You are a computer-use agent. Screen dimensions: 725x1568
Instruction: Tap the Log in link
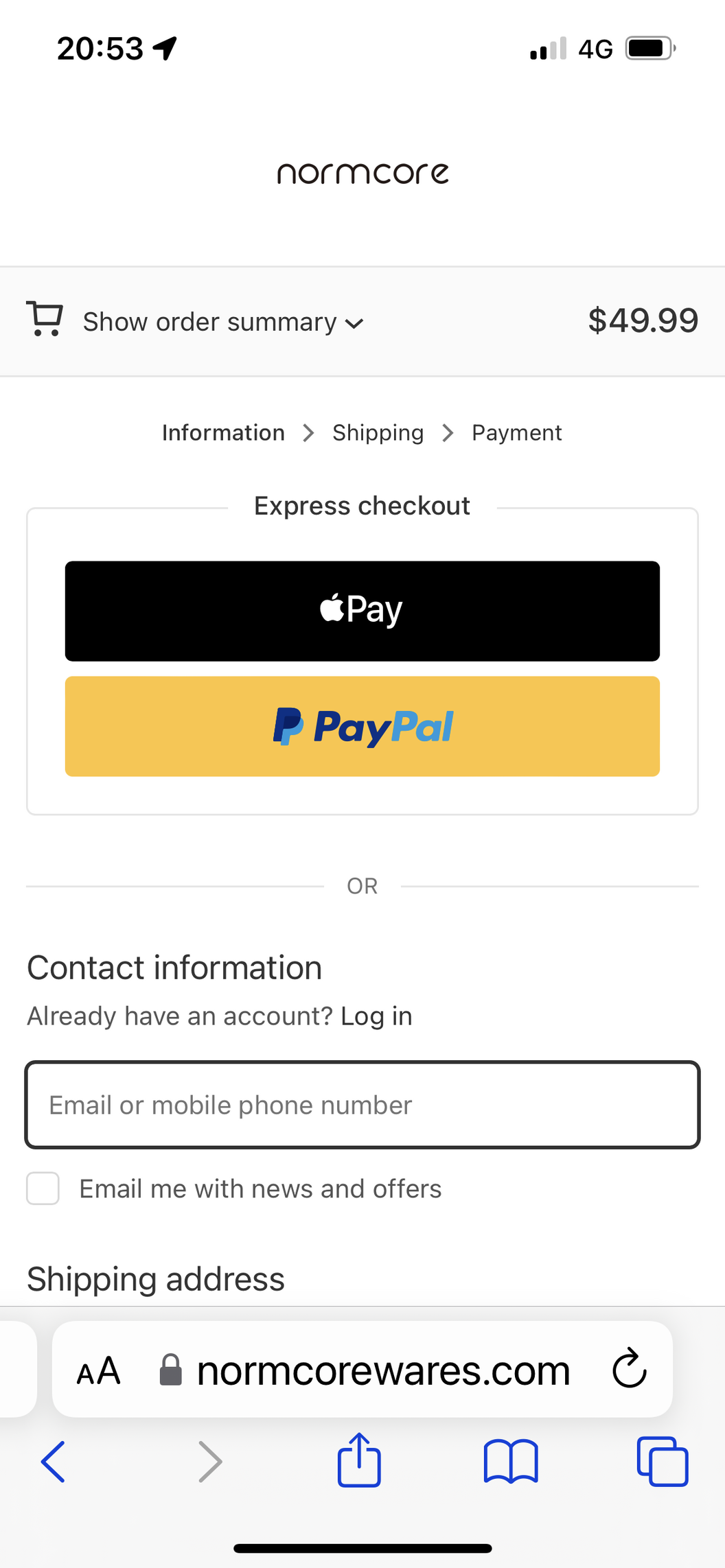point(376,1016)
